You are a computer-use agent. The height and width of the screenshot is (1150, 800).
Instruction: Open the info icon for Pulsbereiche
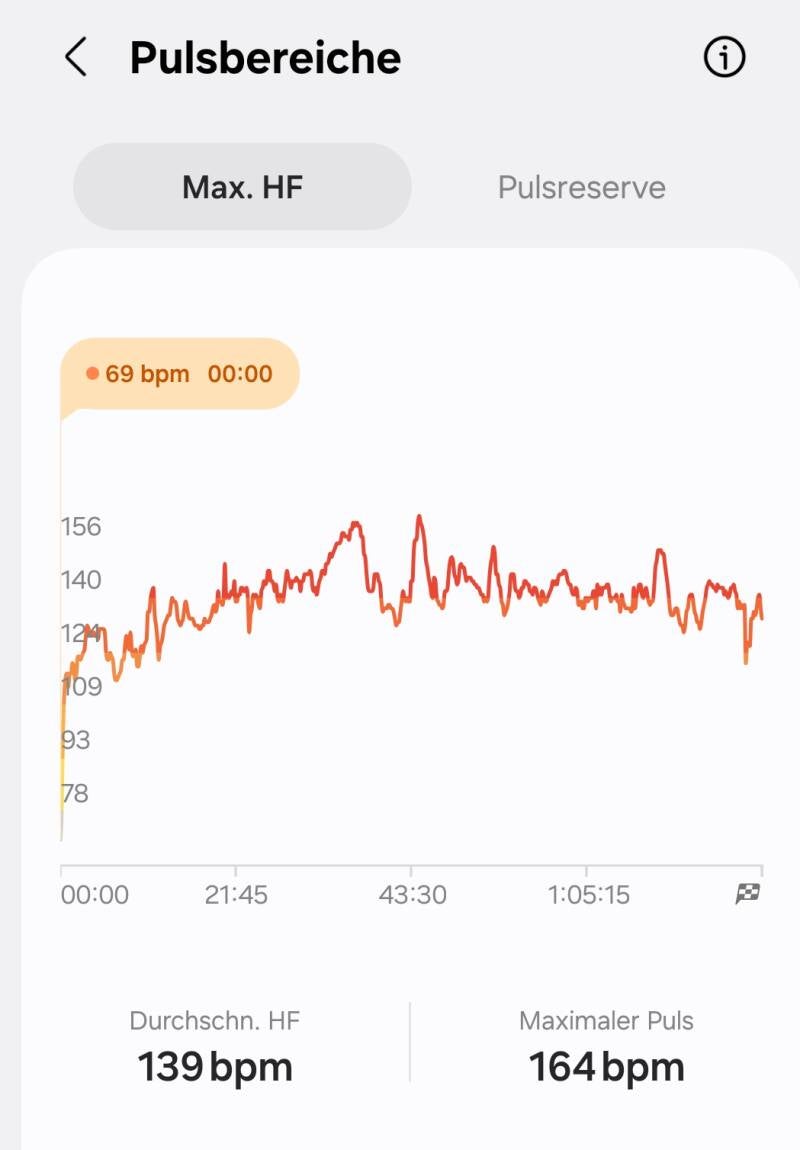click(x=724, y=58)
